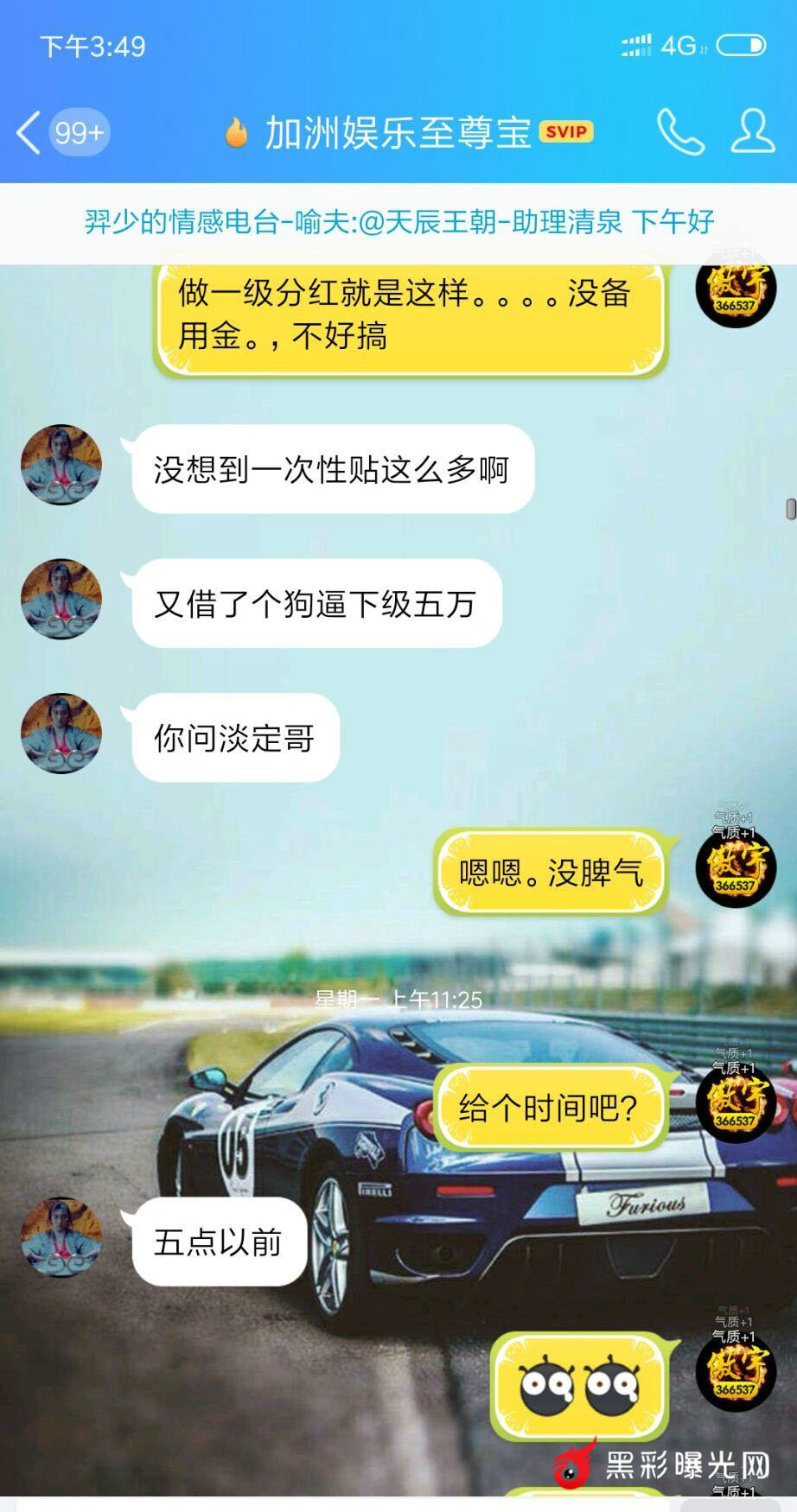Tap the avatar beside "没想到一次性贴这么多啊"
Image resolution: width=797 pixels, height=1512 pixels.
(x=61, y=465)
